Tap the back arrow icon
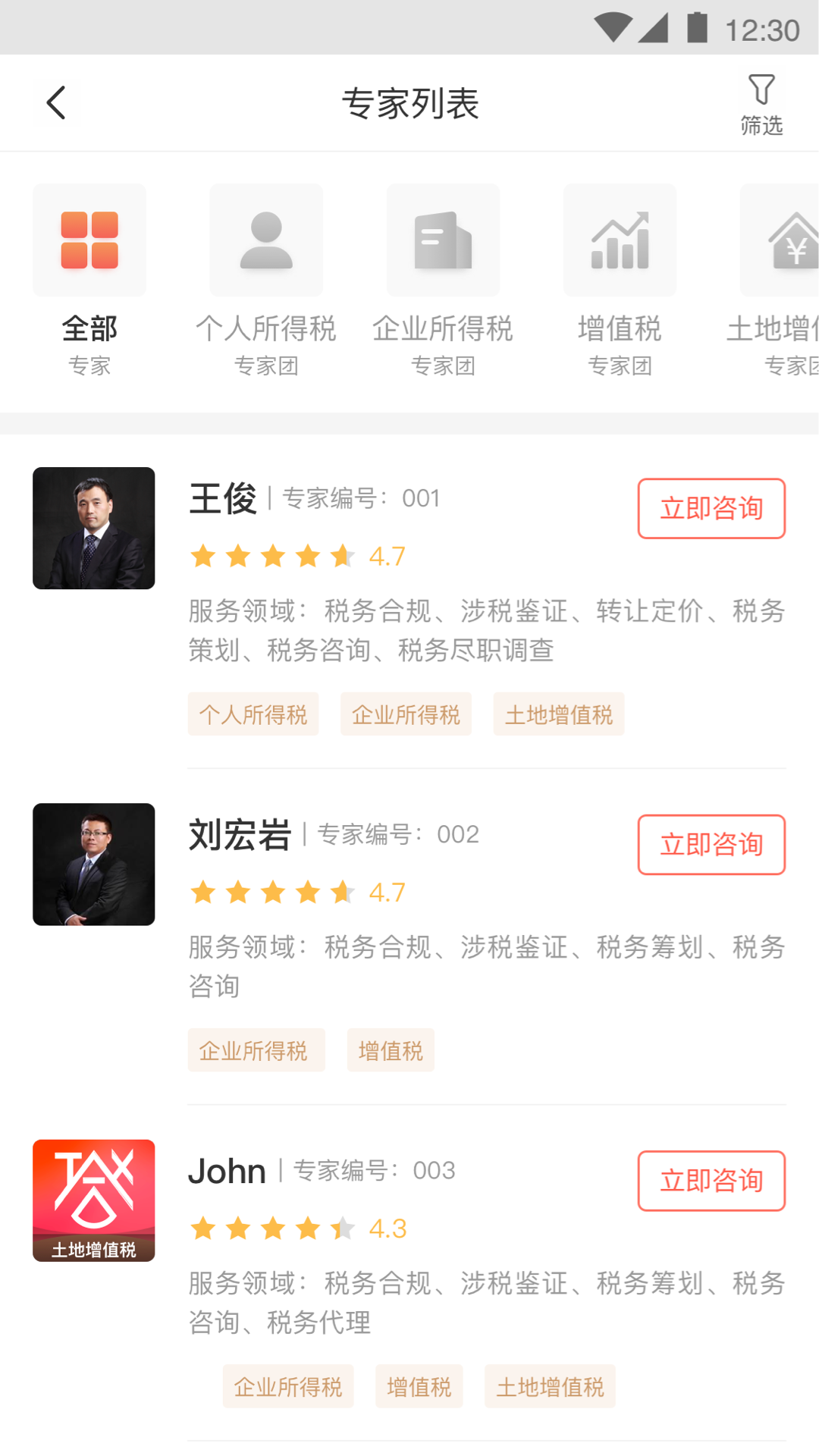The height and width of the screenshot is (1456, 819). coord(56,102)
